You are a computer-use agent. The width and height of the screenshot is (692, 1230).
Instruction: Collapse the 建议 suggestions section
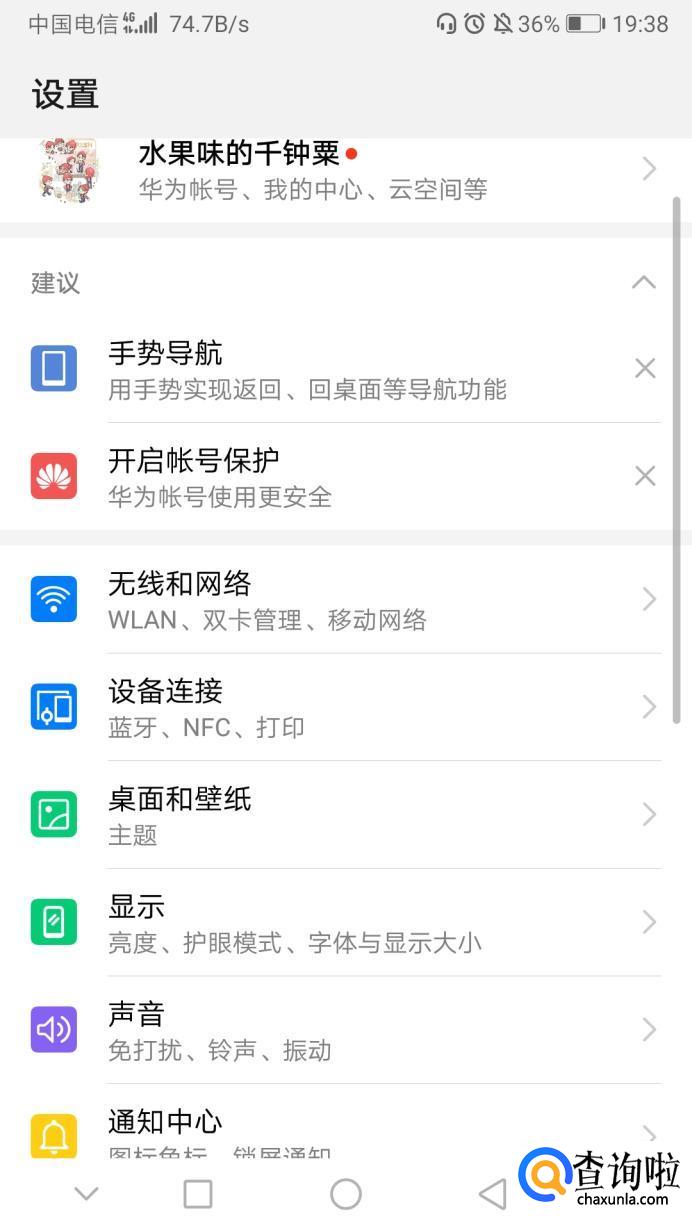[x=644, y=283]
